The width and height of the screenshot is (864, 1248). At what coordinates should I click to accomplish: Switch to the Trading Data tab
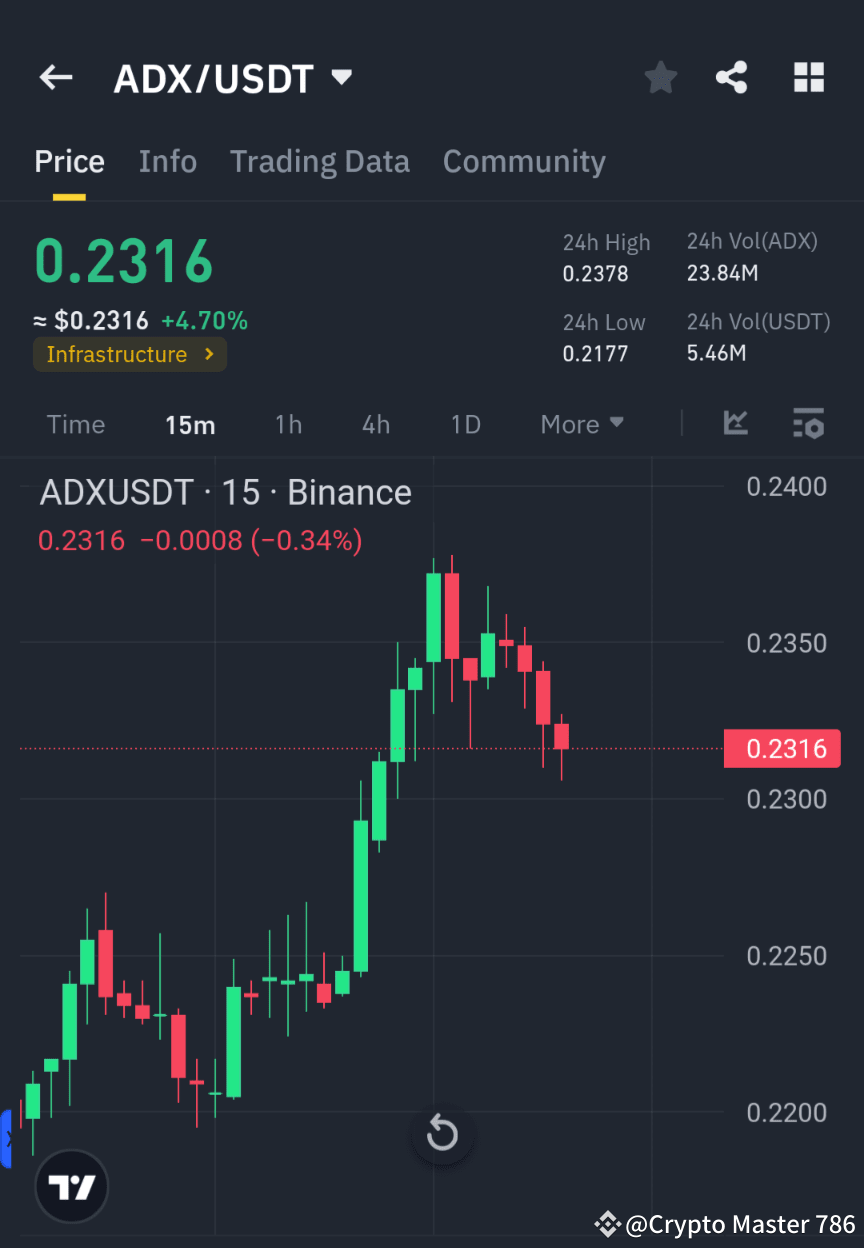click(x=319, y=161)
